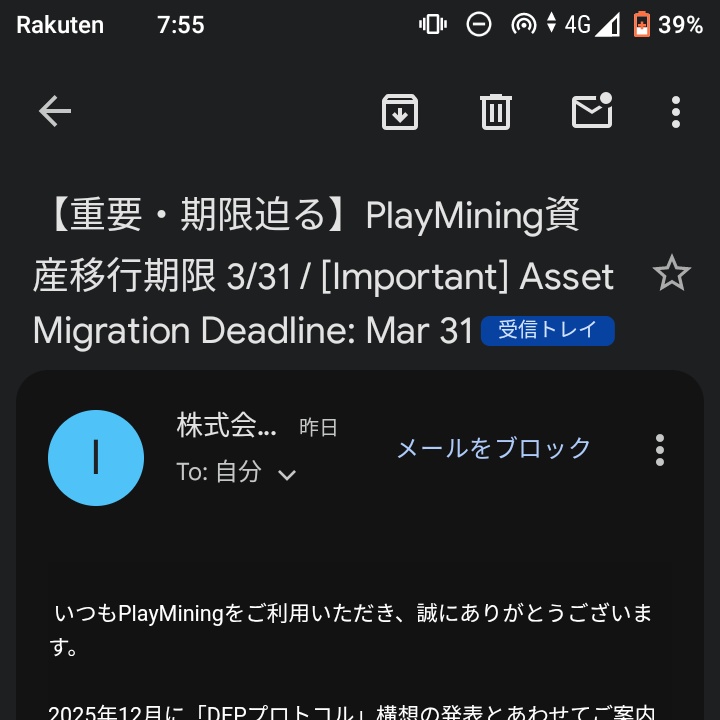The height and width of the screenshot is (720, 720).
Task: Open the top bar overflow menu
Action: [676, 111]
